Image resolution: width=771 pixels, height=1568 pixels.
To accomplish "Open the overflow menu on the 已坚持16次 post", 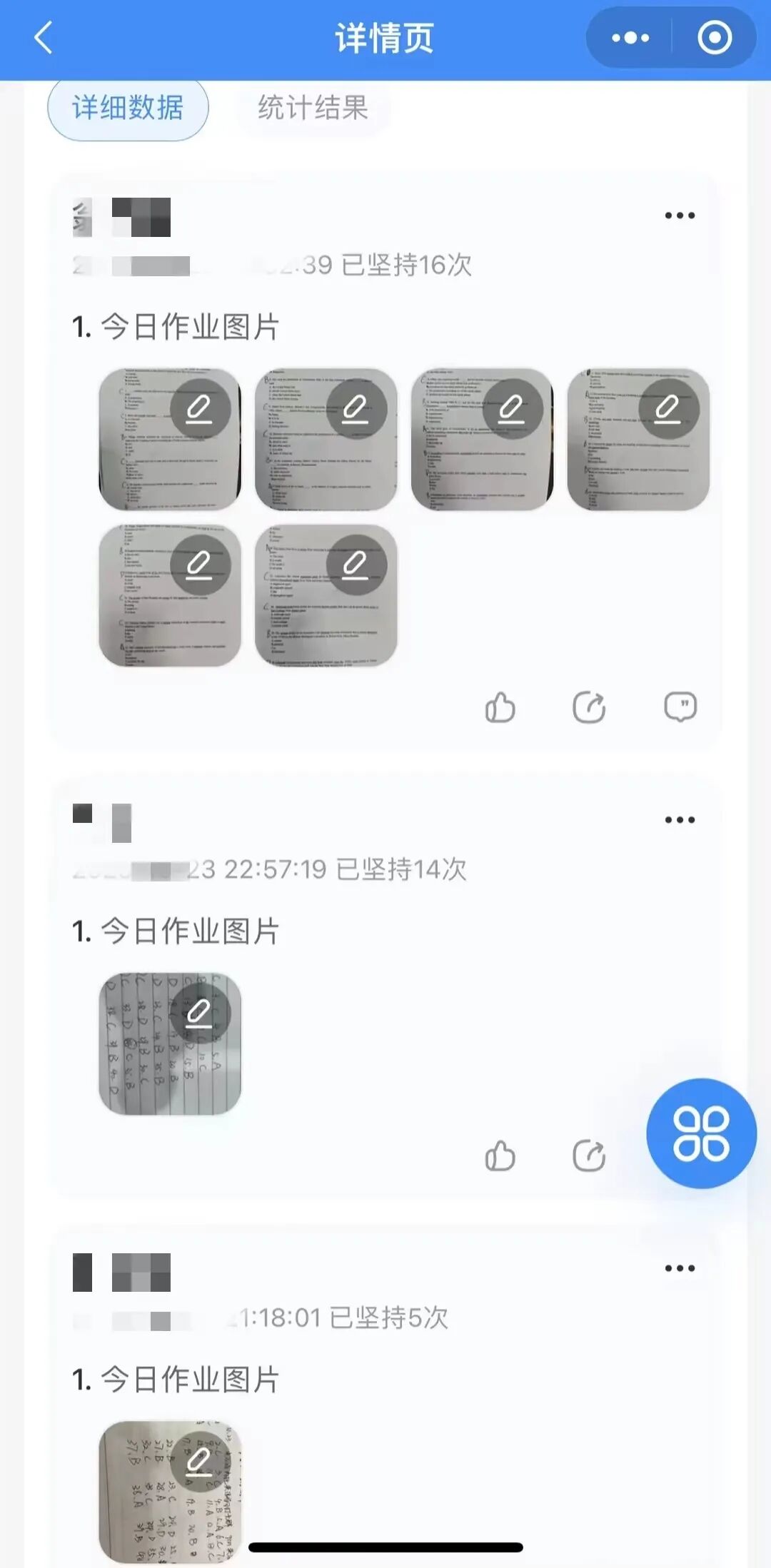I will (x=679, y=216).
